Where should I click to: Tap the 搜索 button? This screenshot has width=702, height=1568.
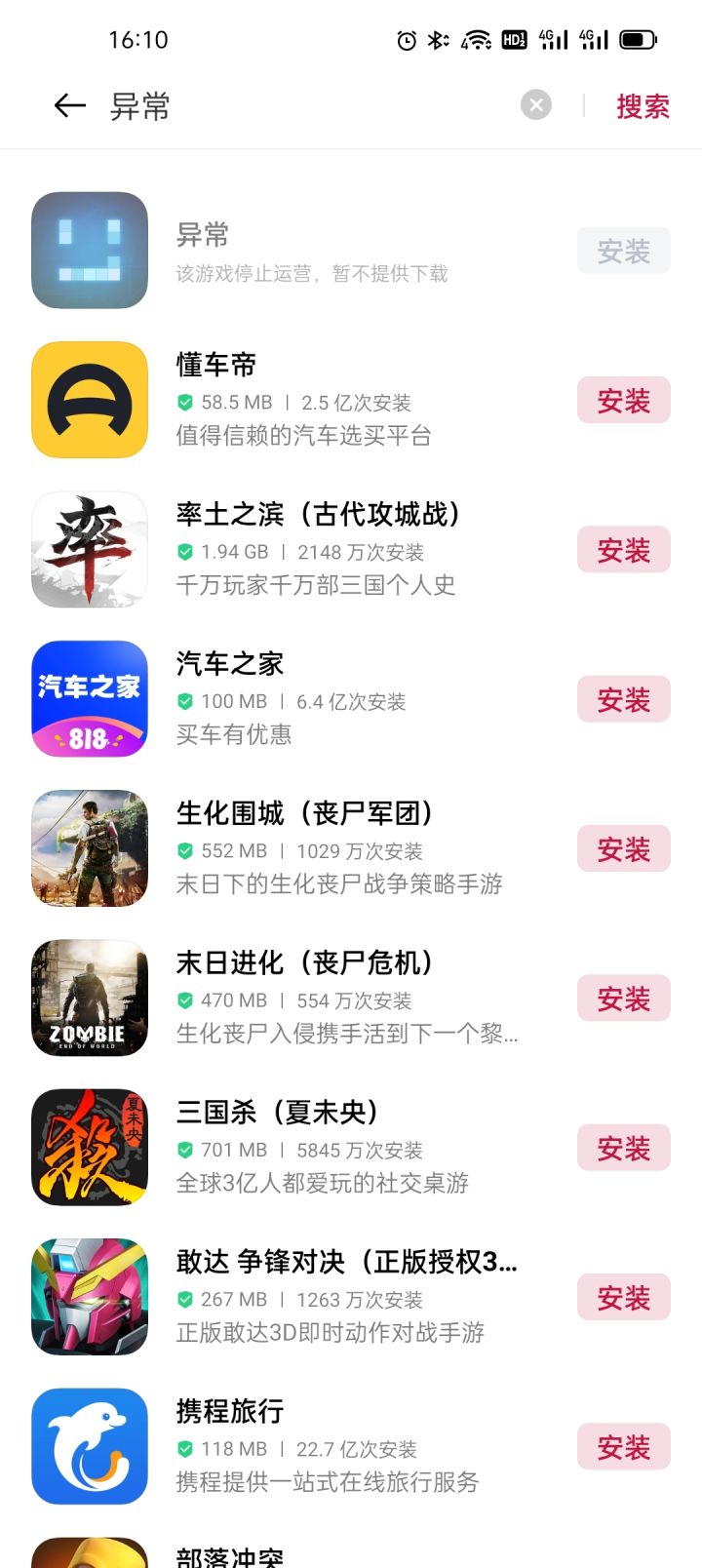click(x=643, y=105)
